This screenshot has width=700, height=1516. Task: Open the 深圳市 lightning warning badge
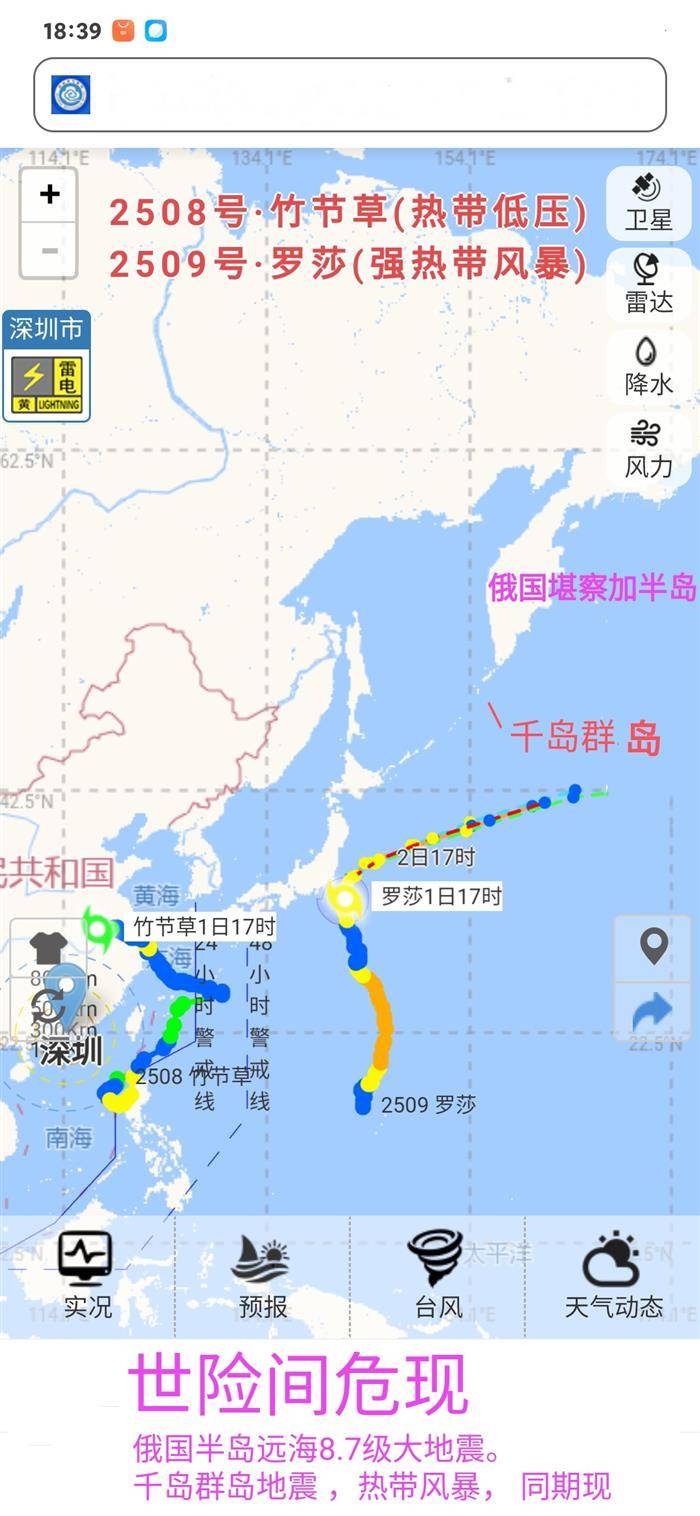(x=46, y=366)
